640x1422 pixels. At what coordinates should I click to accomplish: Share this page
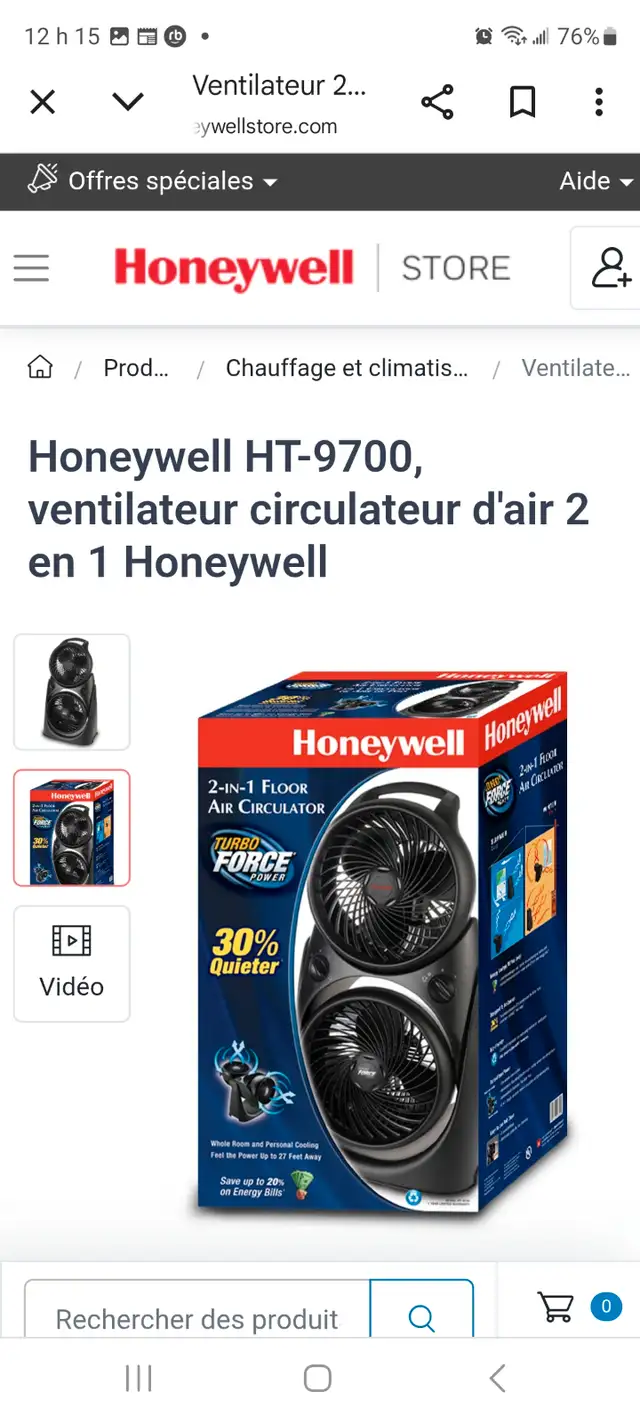click(x=437, y=102)
